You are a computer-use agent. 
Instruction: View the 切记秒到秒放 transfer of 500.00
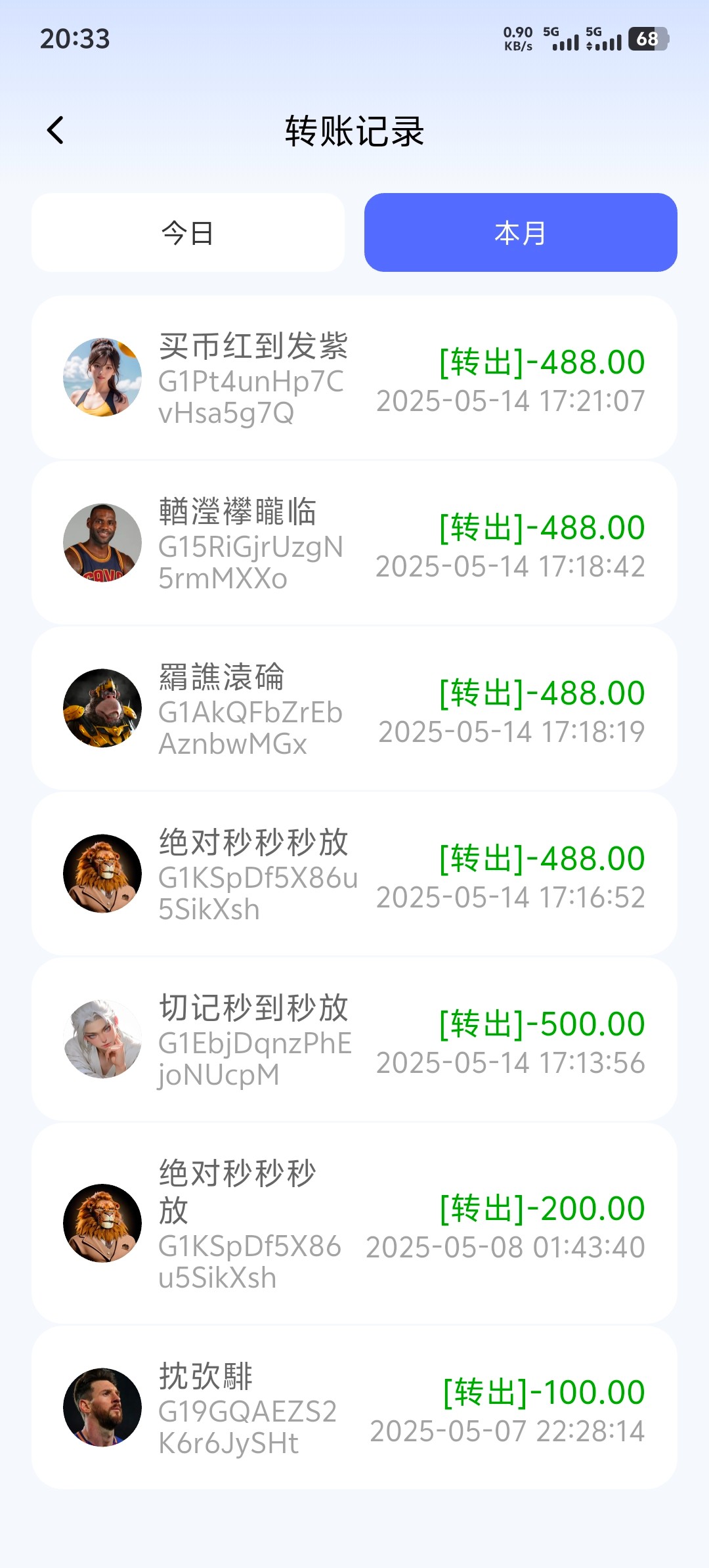pos(354,1039)
